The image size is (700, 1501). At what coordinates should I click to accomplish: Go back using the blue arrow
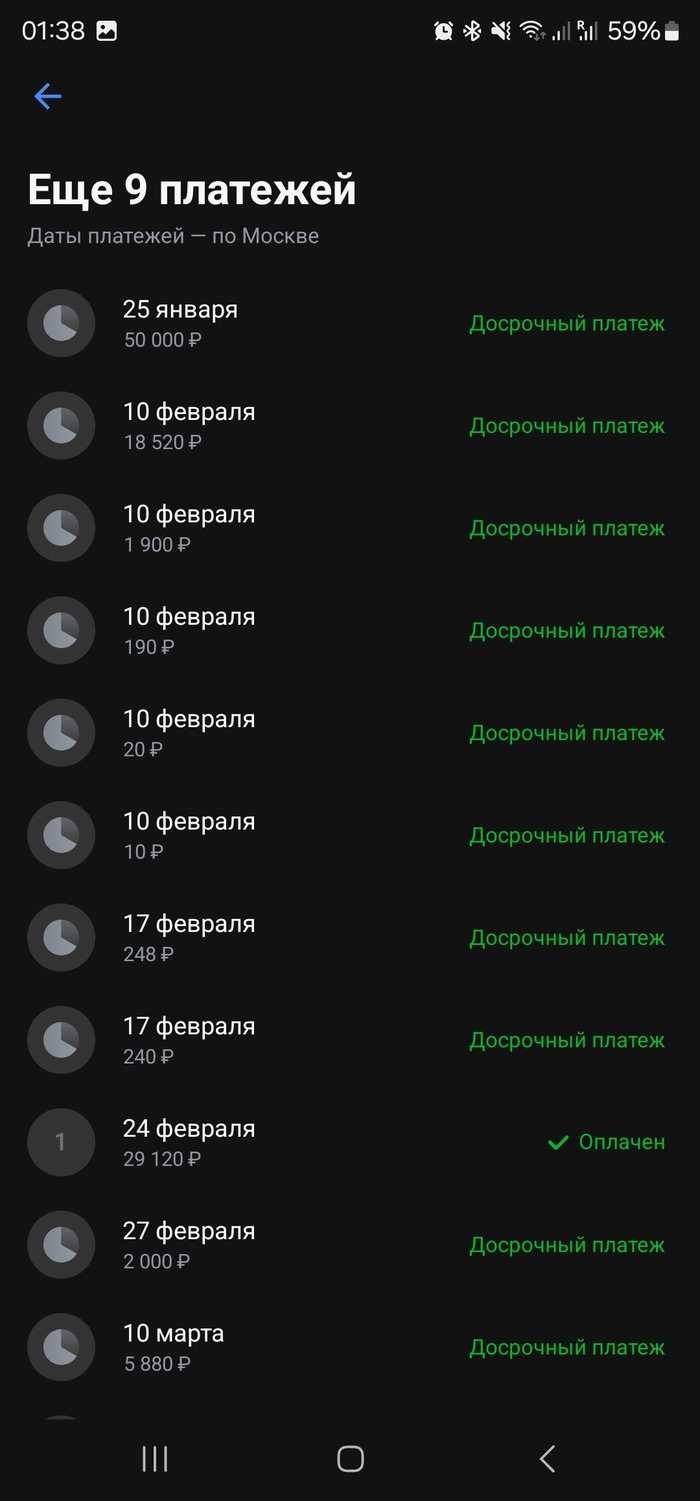point(47,96)
